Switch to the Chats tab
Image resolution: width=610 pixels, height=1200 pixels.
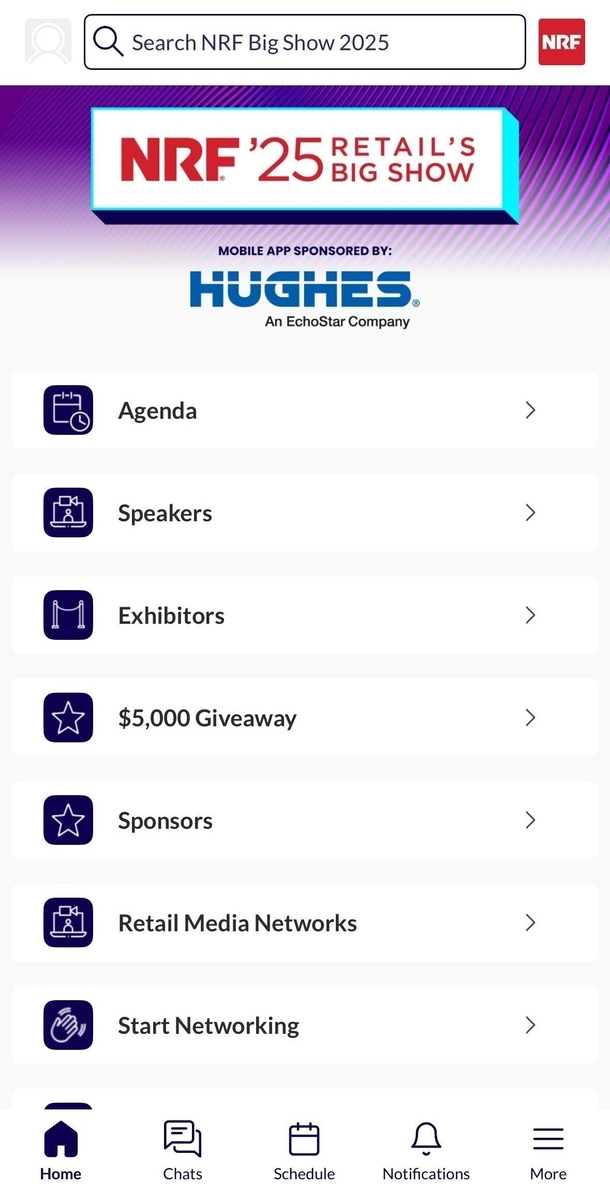coord(182,1151)
